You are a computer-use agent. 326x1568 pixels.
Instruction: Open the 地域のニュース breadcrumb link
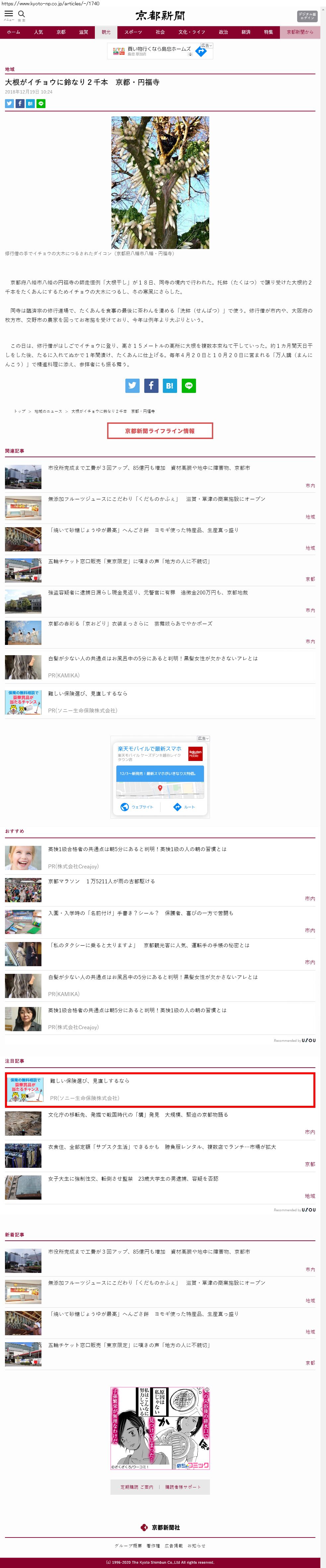48,411
